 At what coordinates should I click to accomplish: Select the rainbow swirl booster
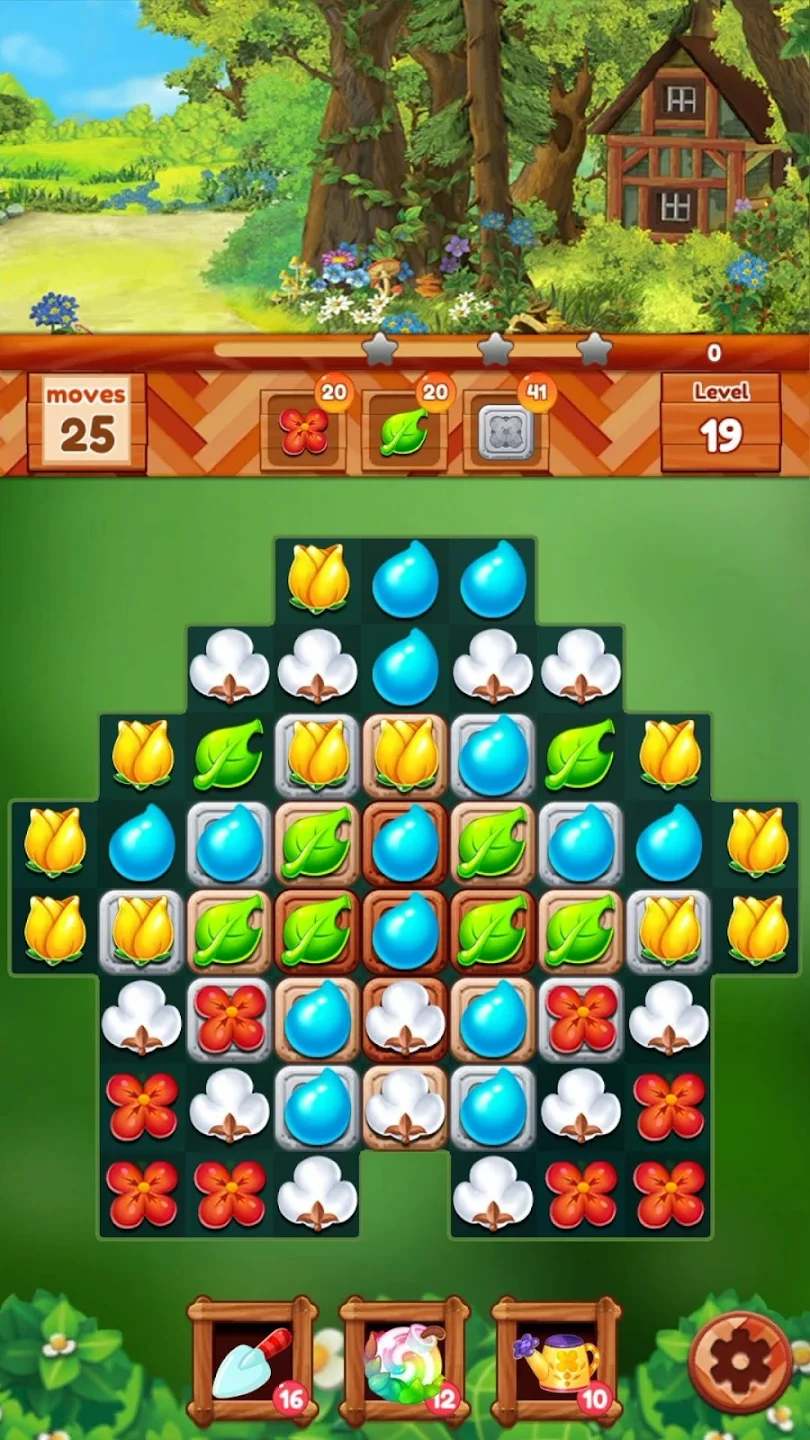point(404,1361)
